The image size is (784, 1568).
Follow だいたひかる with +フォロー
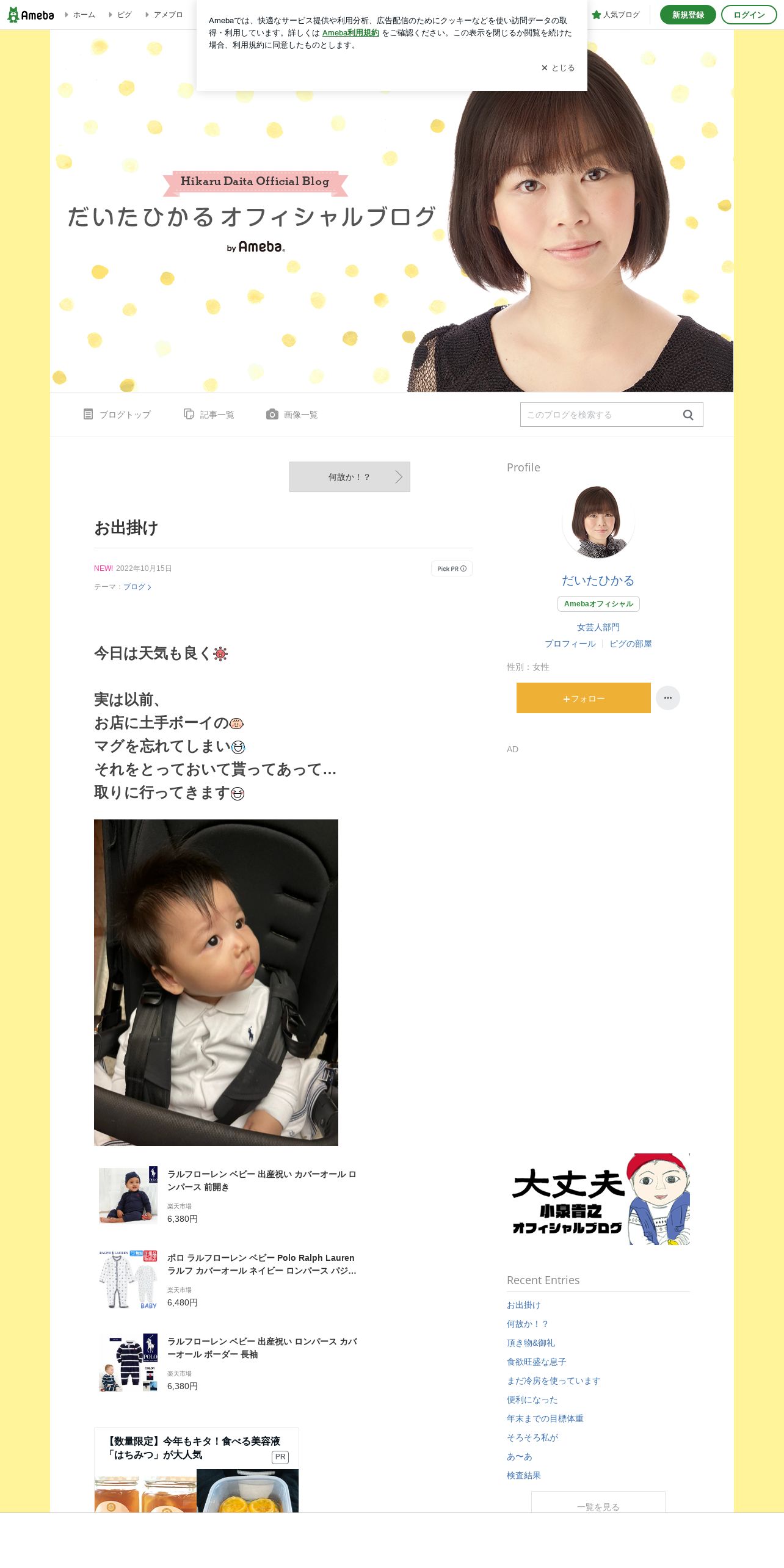click(584, 698)
